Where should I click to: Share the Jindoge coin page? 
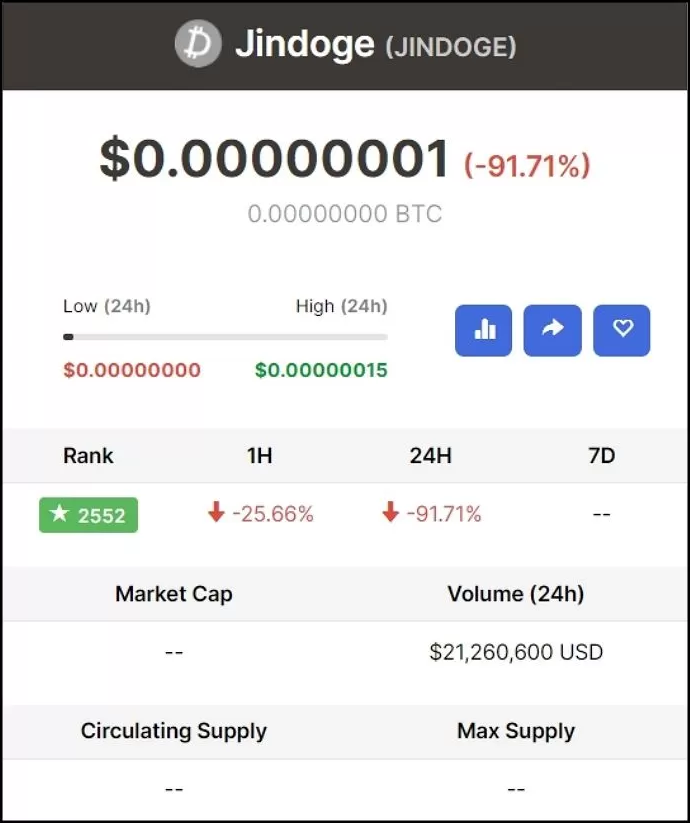(x=553, y=330)
